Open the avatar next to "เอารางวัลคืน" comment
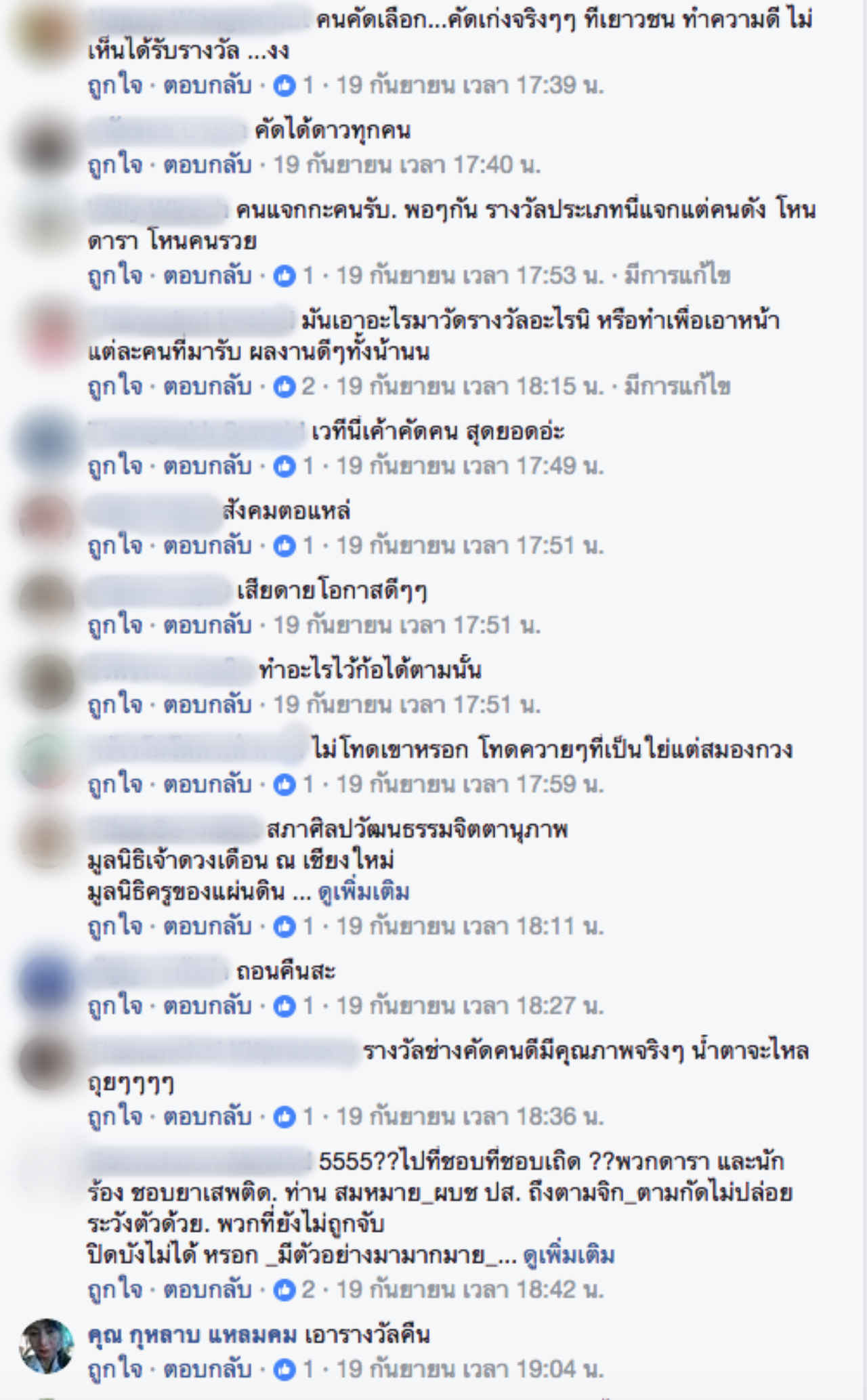Viewport: 867px width, 1400px height. [46, 1346]
